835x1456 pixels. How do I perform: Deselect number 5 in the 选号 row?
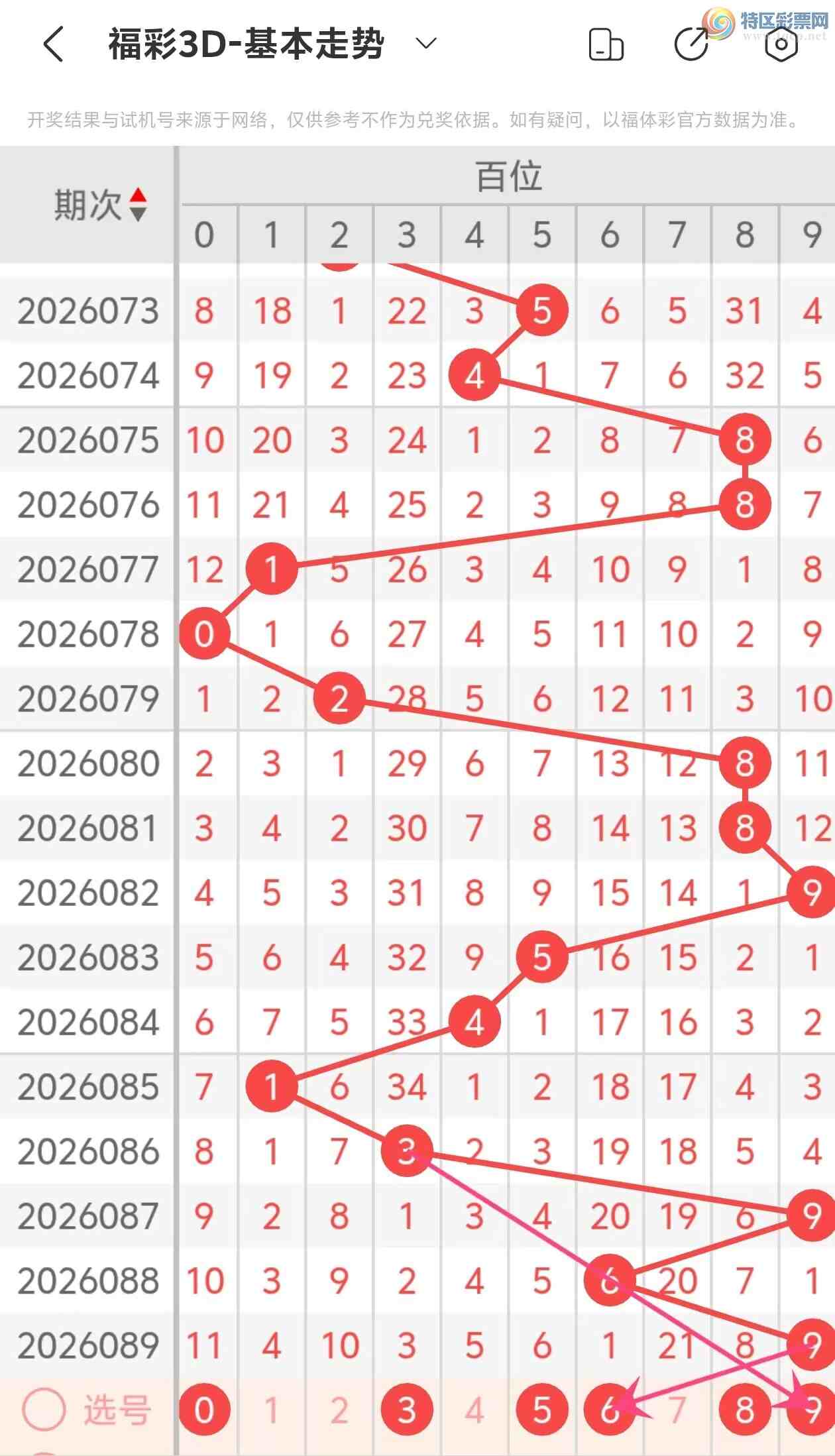[542, 1410]
